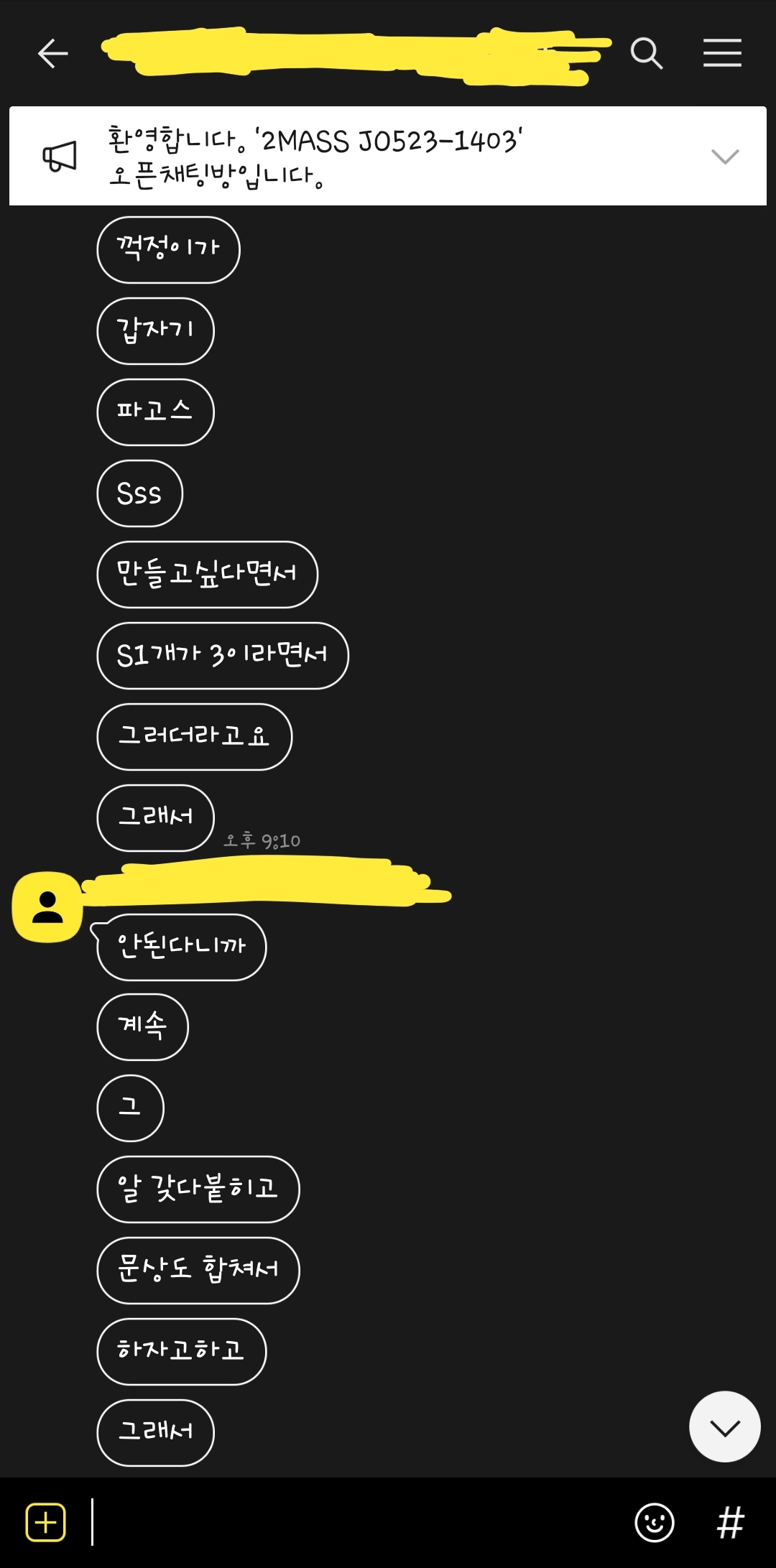Screen dimensions: 776x1568
Task: Jump to the latest message with the down arrow
Action: pos(724,1427)
